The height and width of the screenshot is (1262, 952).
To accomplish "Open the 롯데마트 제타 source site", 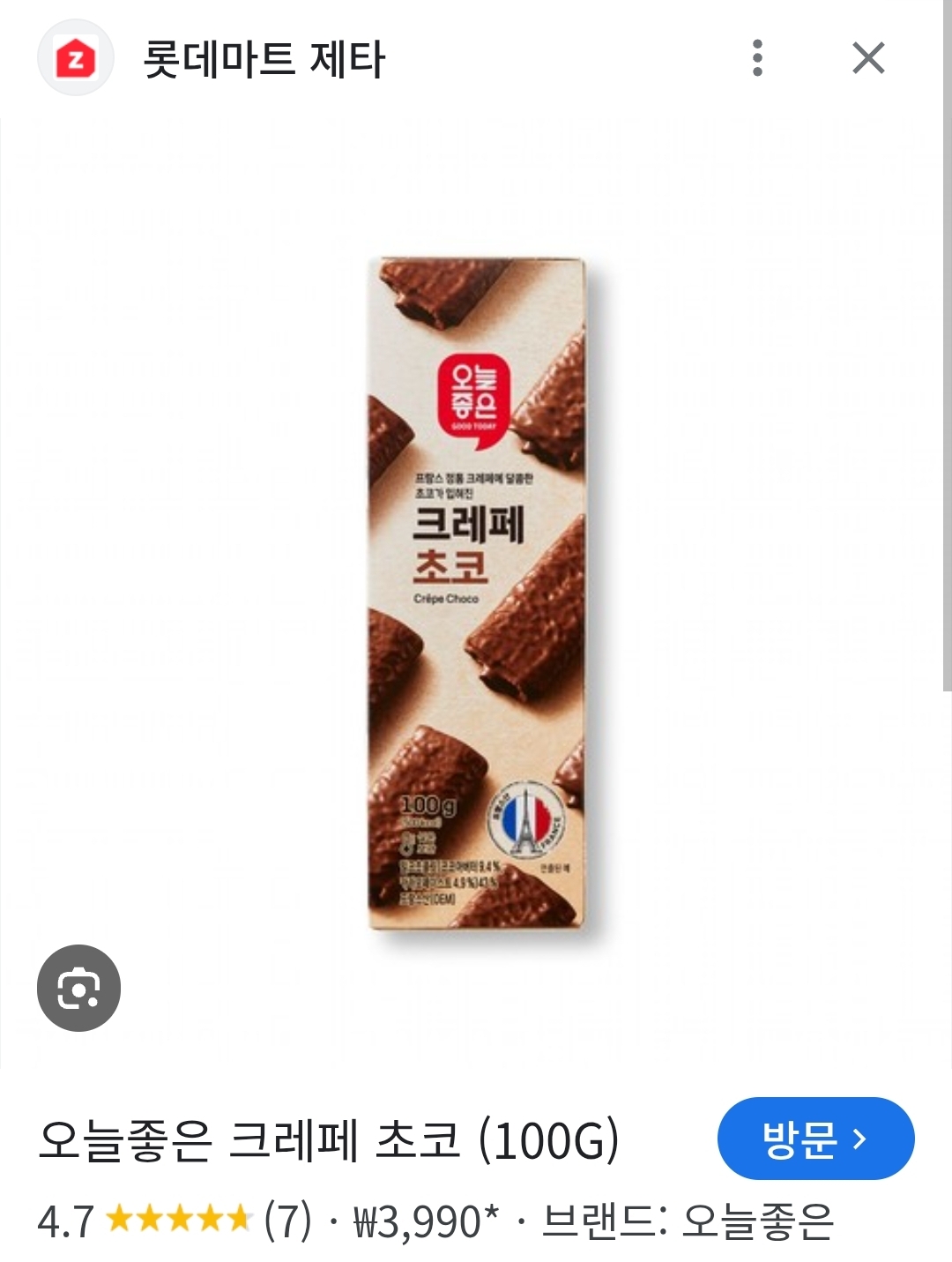I will click(264, 59).
